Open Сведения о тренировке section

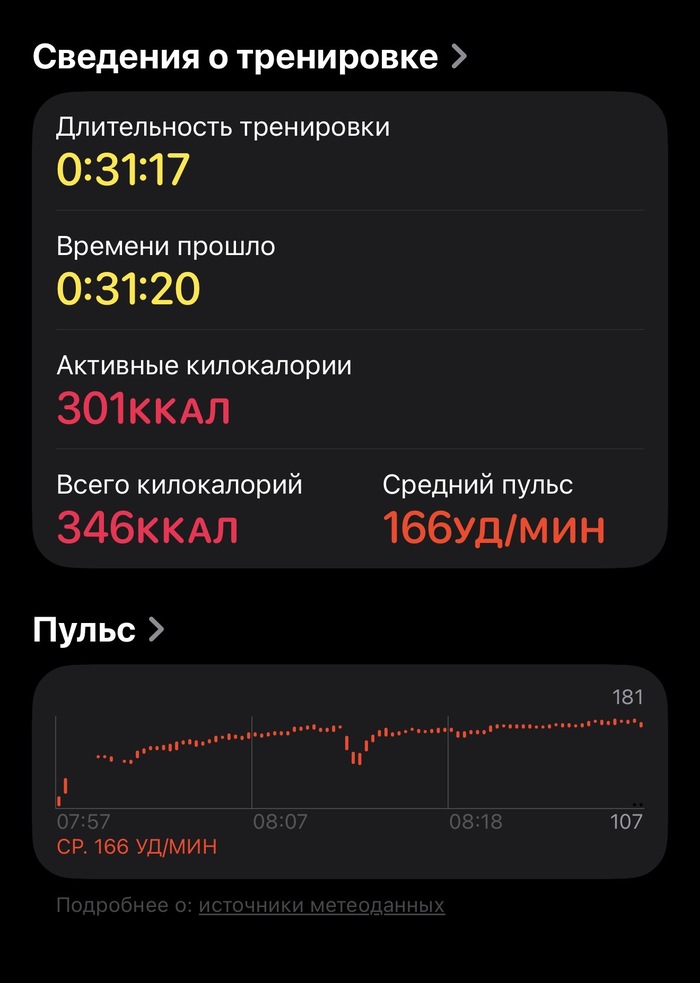(249, 57)
